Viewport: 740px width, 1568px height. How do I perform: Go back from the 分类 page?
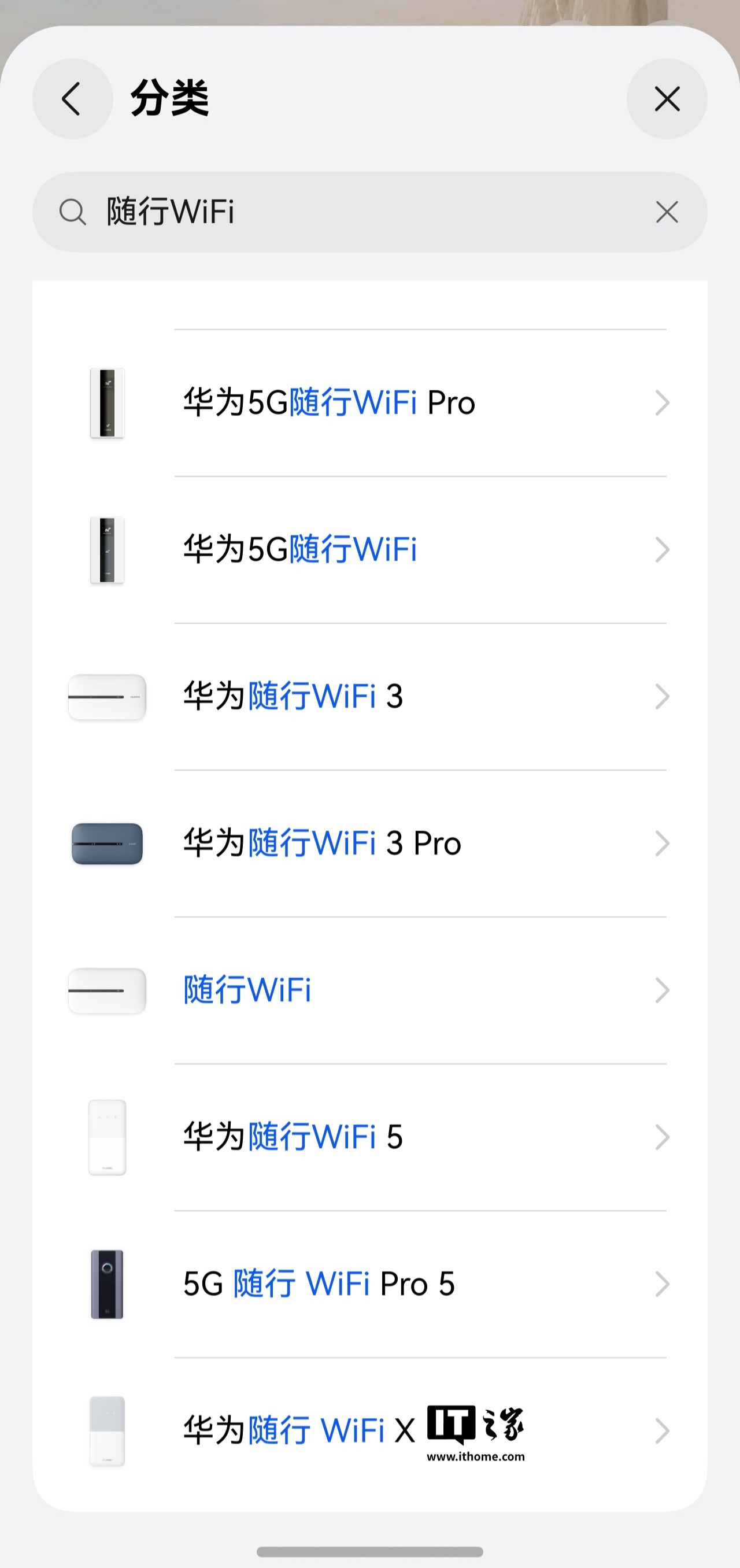pyautogui.click(x=72, y=99)
